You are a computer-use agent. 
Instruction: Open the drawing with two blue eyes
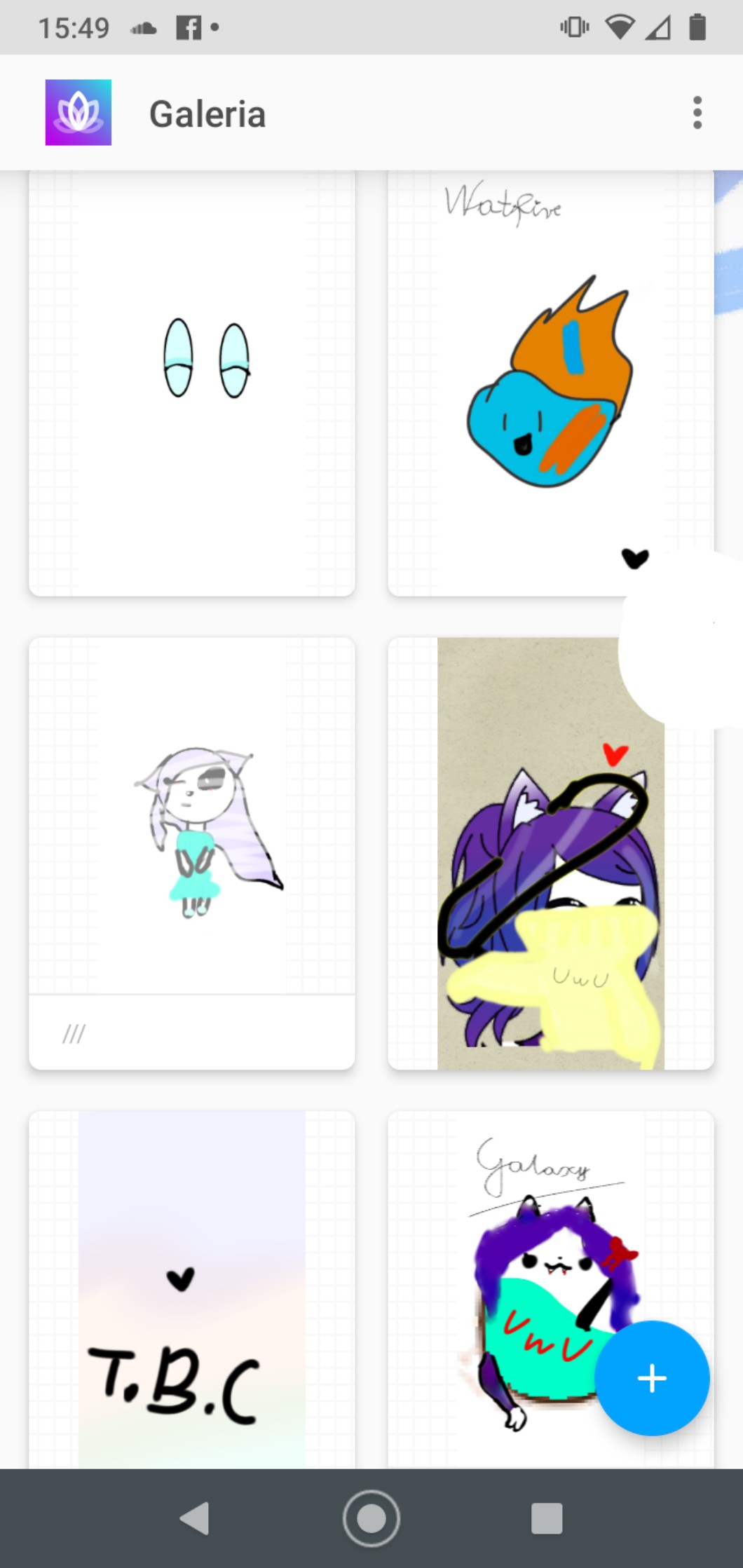pyautogui.click(x=191, y=383)
